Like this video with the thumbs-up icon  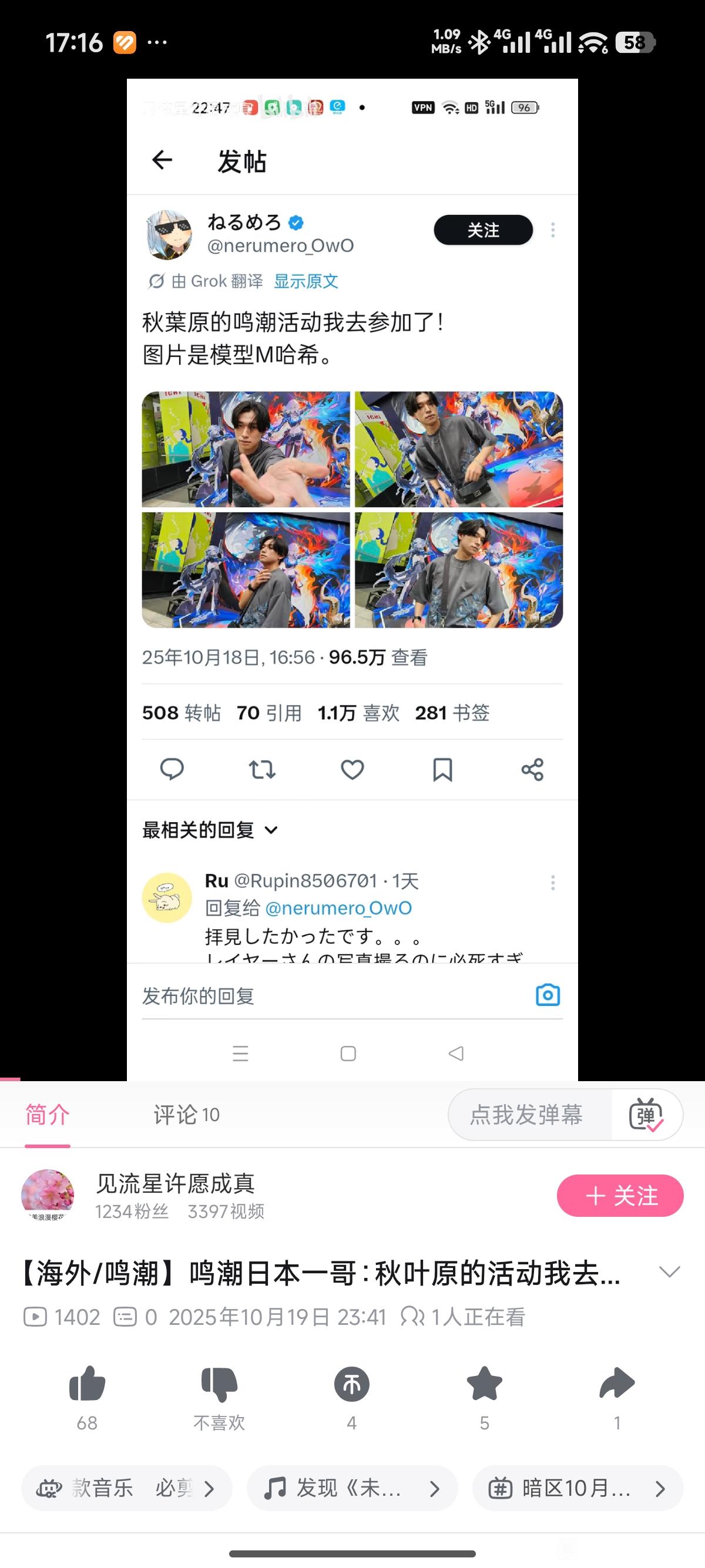pyautogui.click(x=87, y=1384)
